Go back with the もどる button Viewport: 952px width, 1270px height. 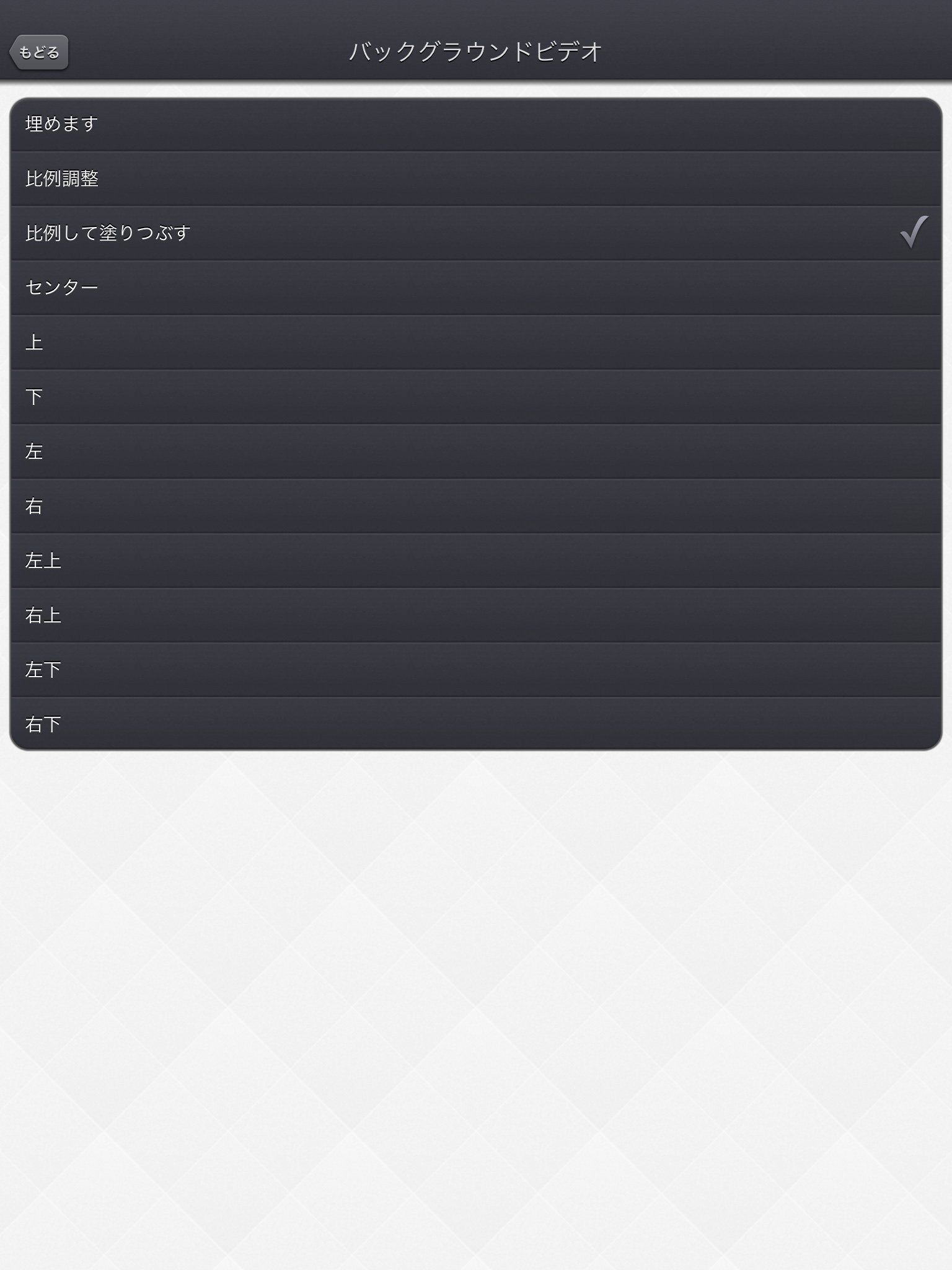39,52
